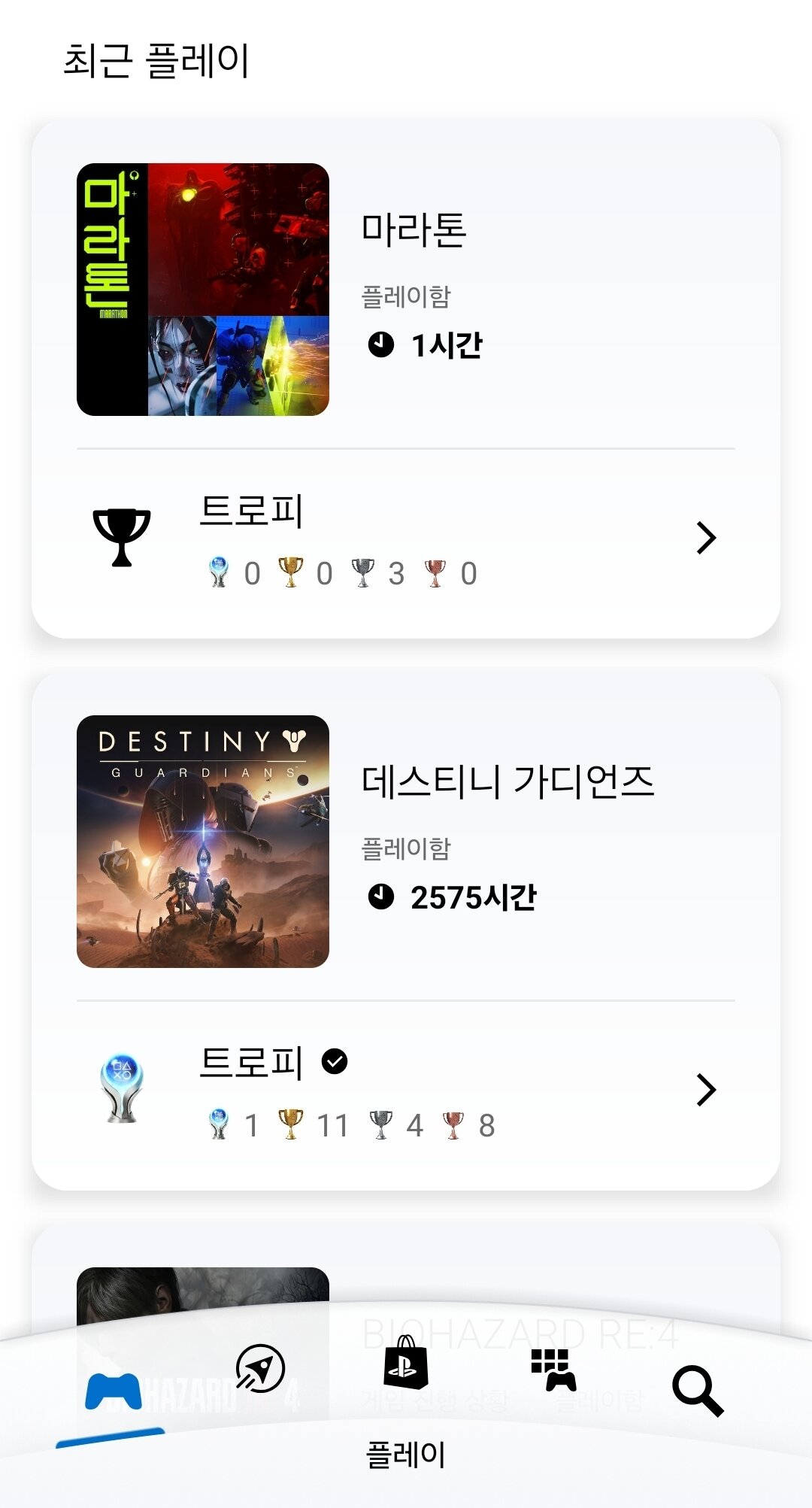View 마라톤 trophies list
This screenshot has width=812, height=1508.
pyautogui.click(x=406, y=539)
